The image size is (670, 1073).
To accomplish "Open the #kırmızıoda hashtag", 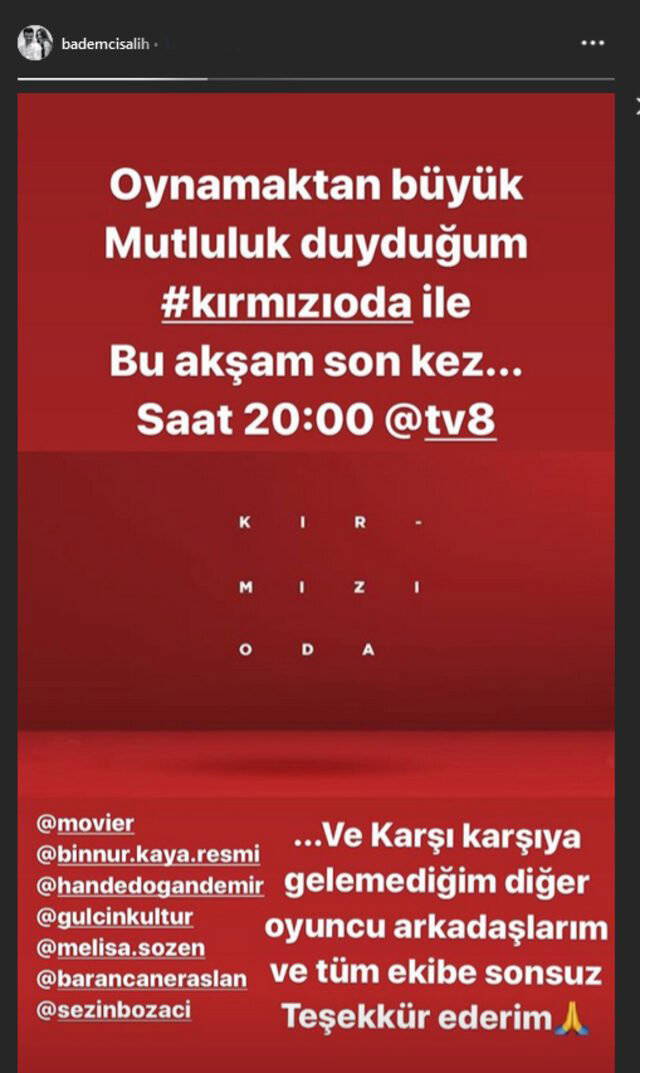I will click(x=287, y=303).
